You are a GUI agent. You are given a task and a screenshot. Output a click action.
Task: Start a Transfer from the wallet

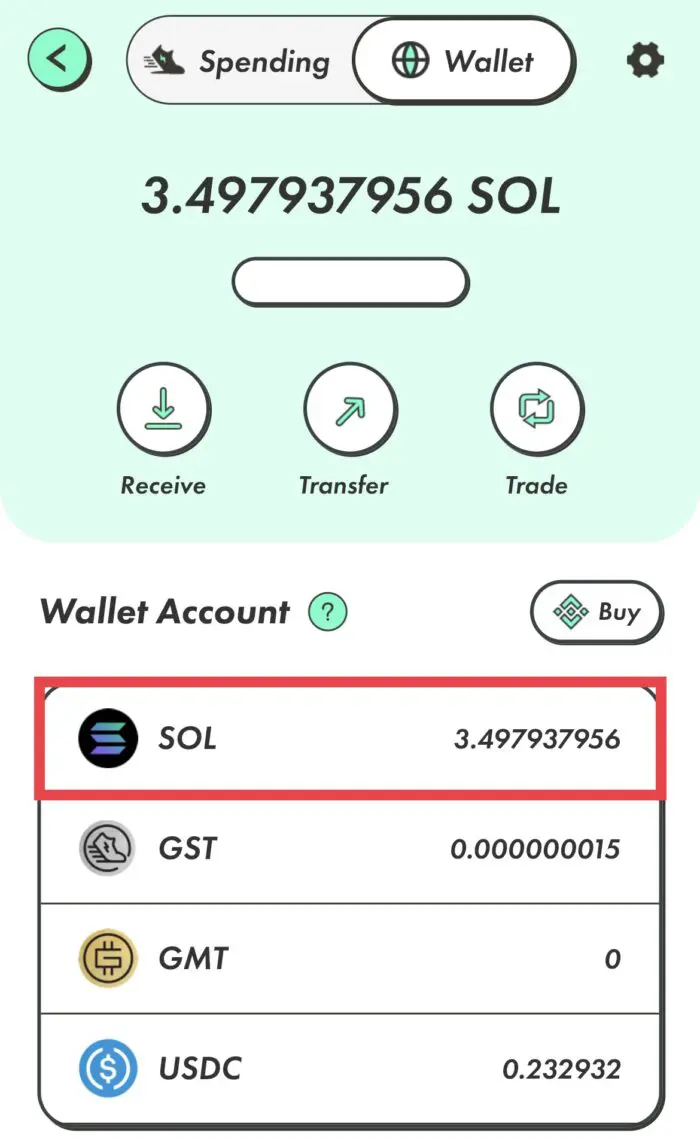[350, 410]
